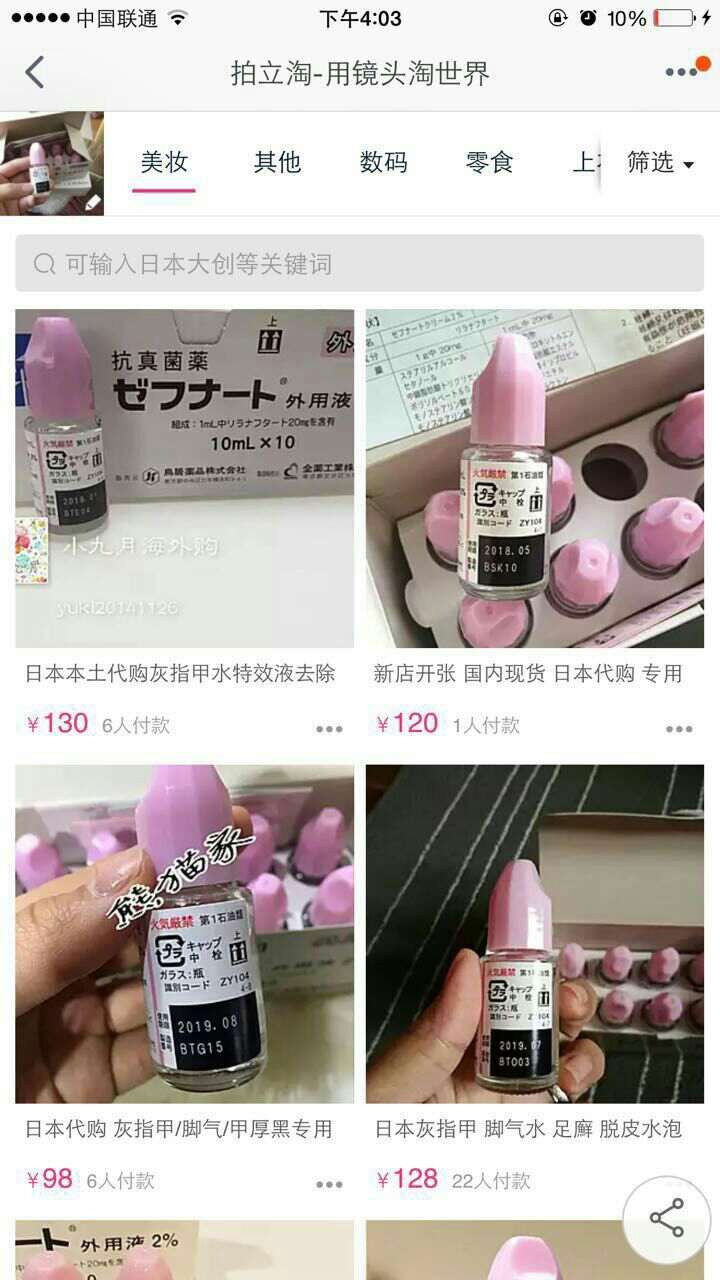
Task: Tap the floating share button
Action: (666, 1218)
